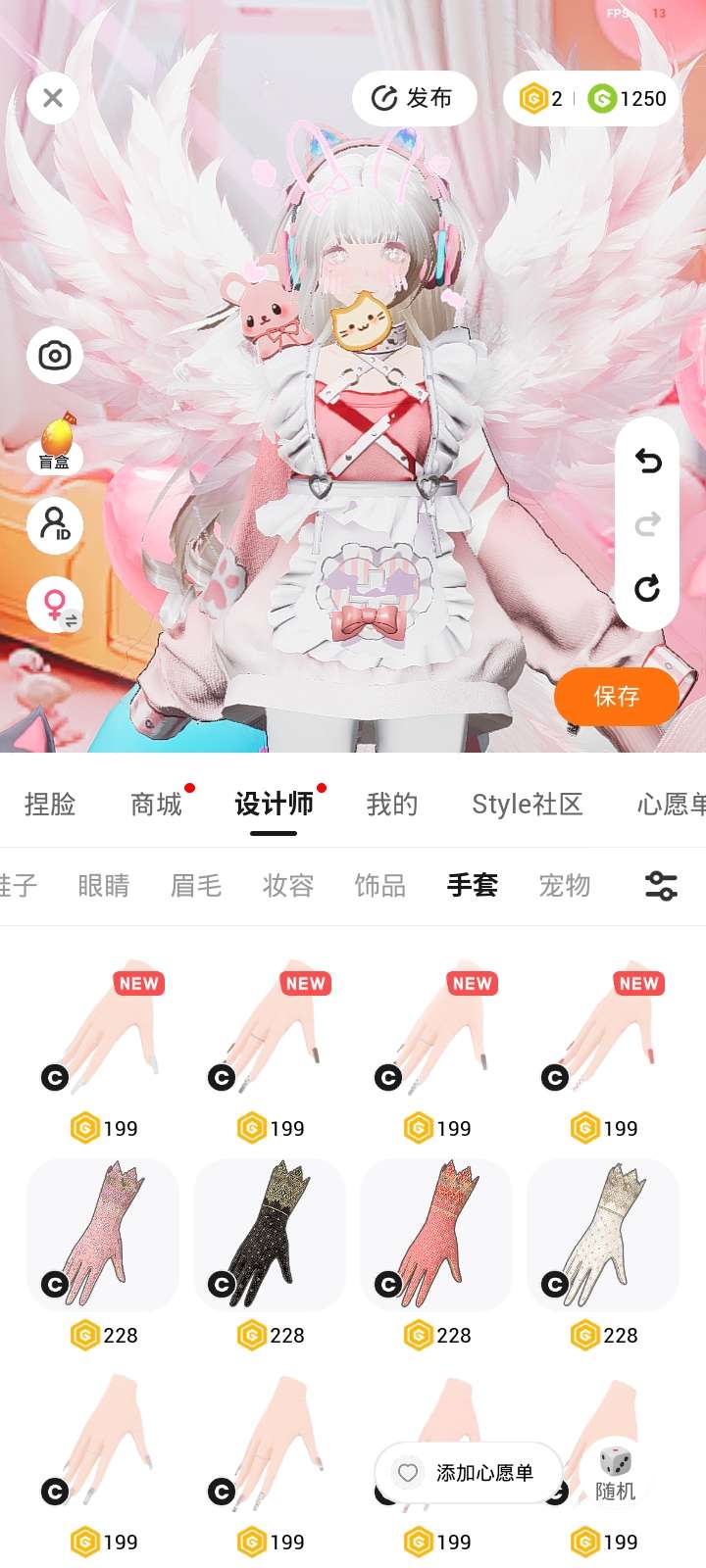Tap the 发布 publish button
Viewport: 706px width, 1568px height.
414,98
